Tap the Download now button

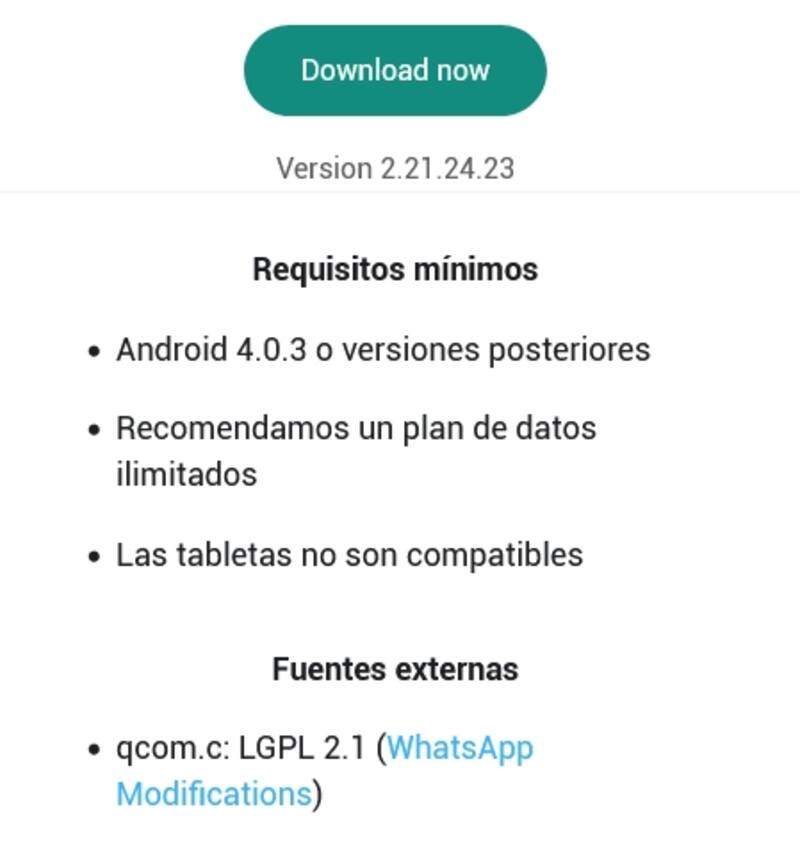pos(395,70)
